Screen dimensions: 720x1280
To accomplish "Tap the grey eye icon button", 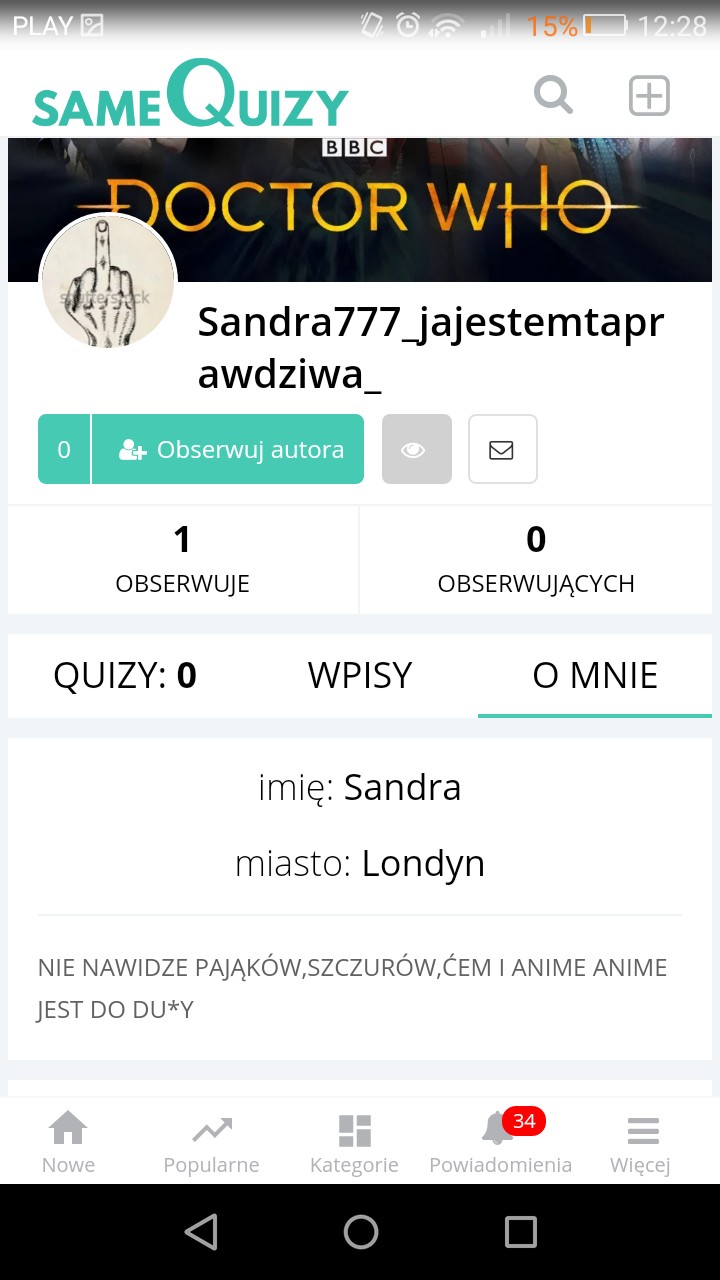I will (416, 449).
